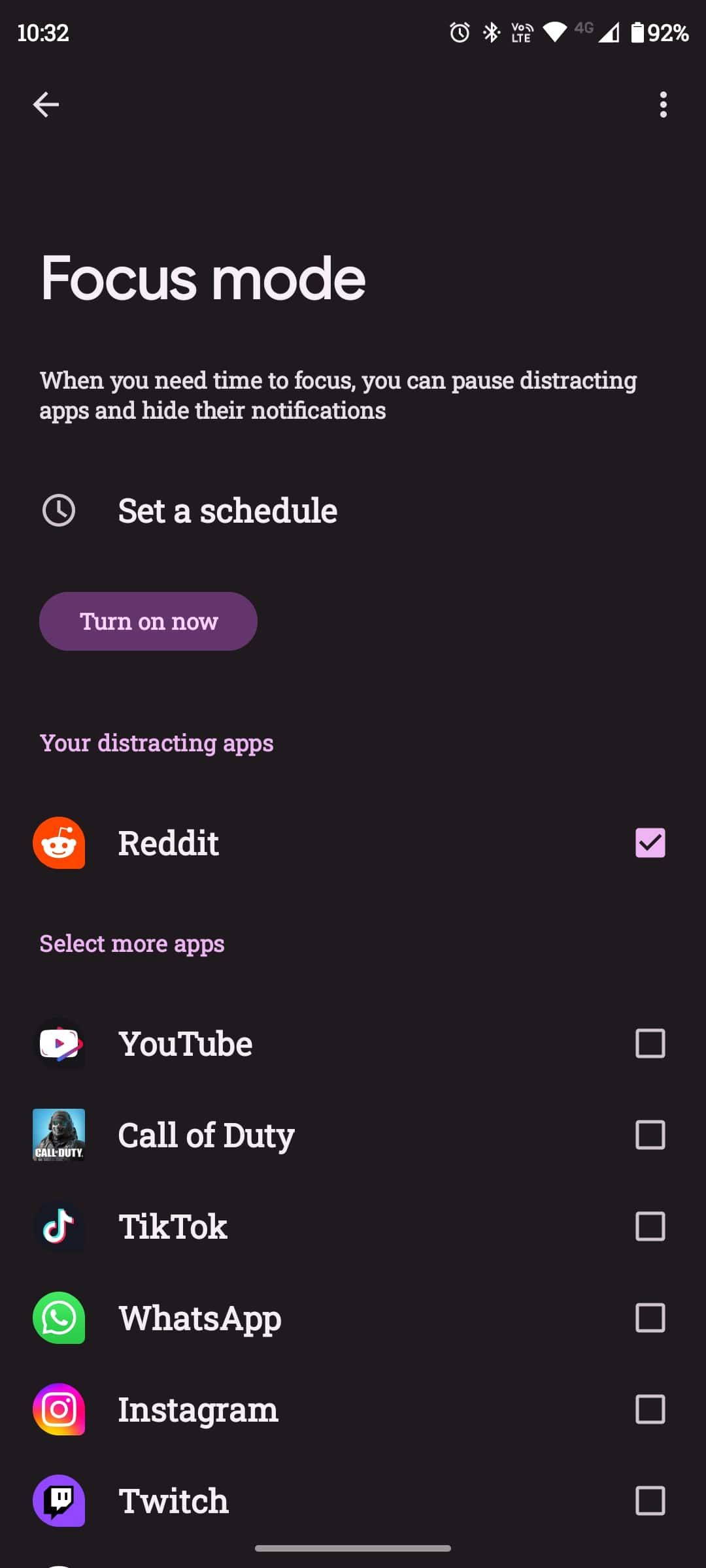
Task: Check the box next to WhatsApp
Action: [649, 1318]
